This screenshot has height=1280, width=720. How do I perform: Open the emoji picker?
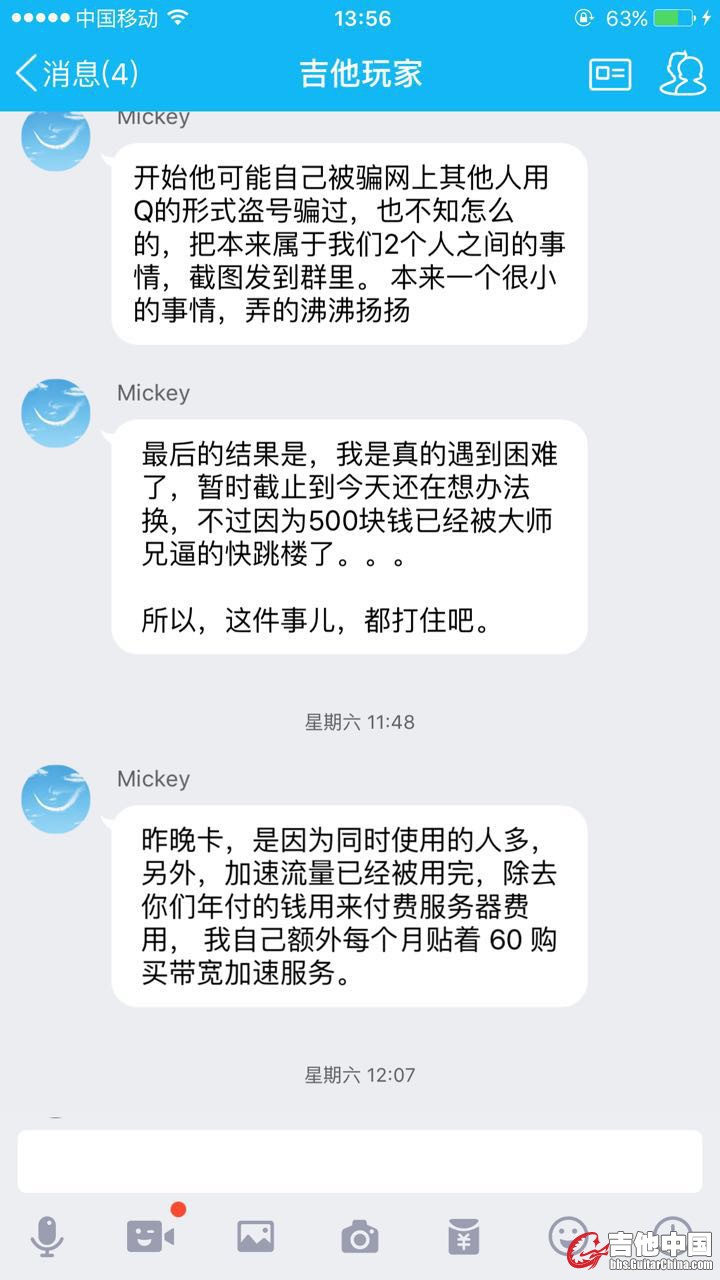click(x=567, y=1235)
